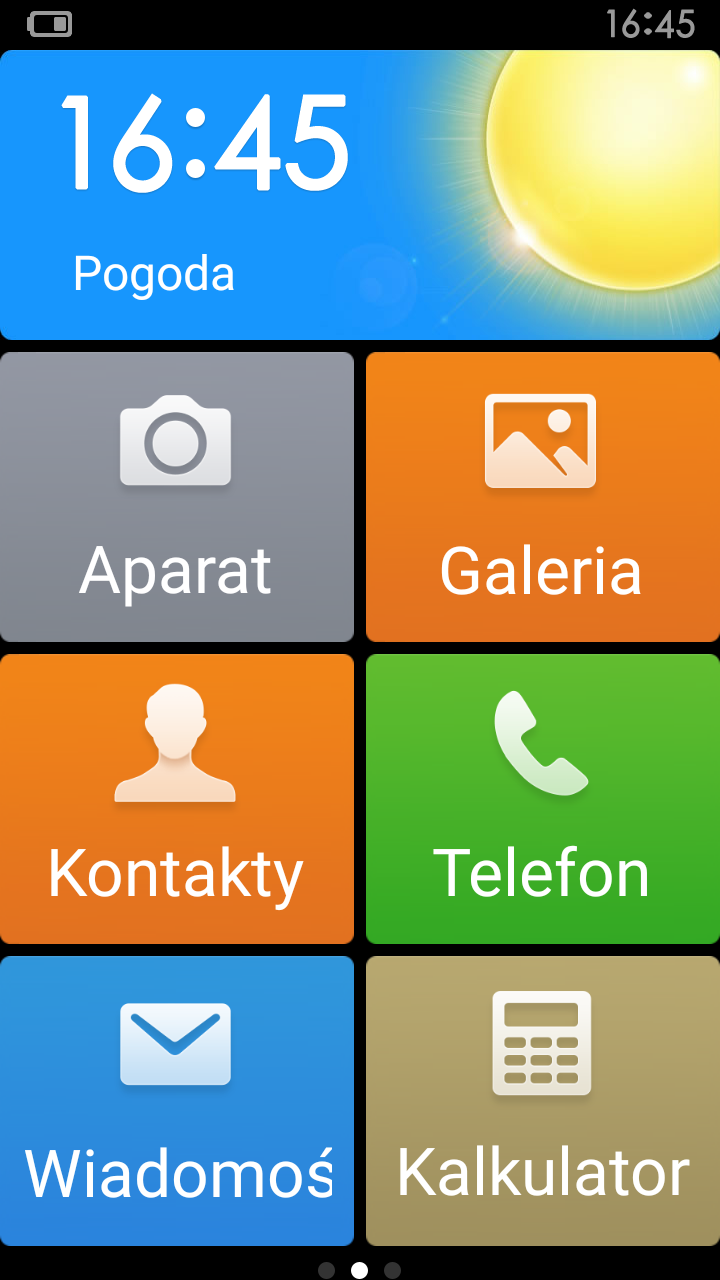Launch the Aparat camera tile
Image resolution: width=720 pixels, height=1280 pixels.
(177, 497)
